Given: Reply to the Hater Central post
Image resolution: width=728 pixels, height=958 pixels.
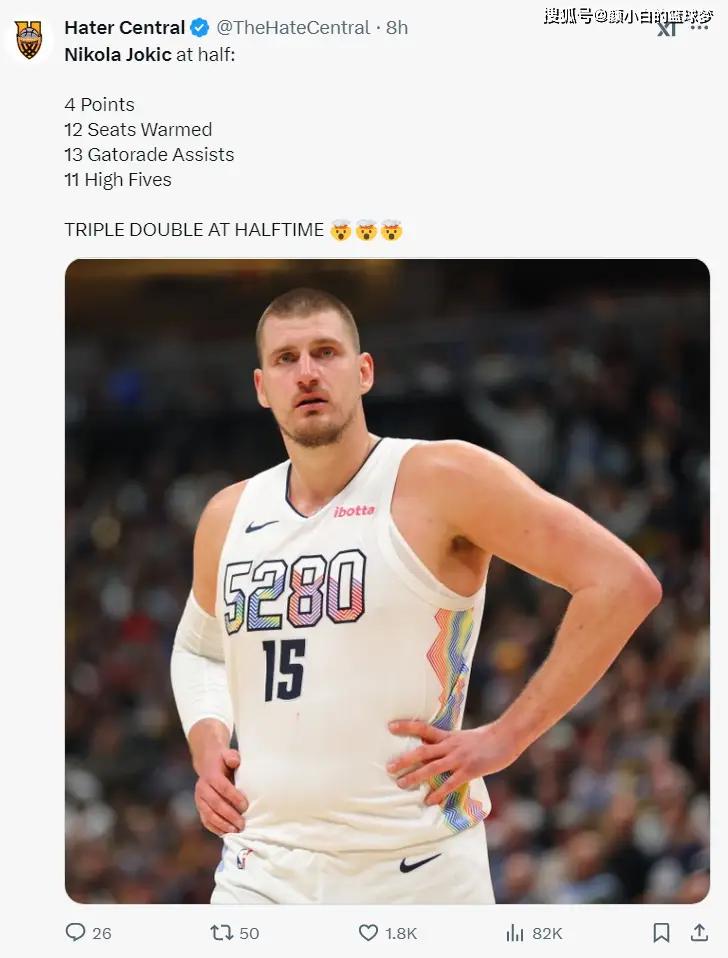Looking at the screenshot, I should coord(76,932).
